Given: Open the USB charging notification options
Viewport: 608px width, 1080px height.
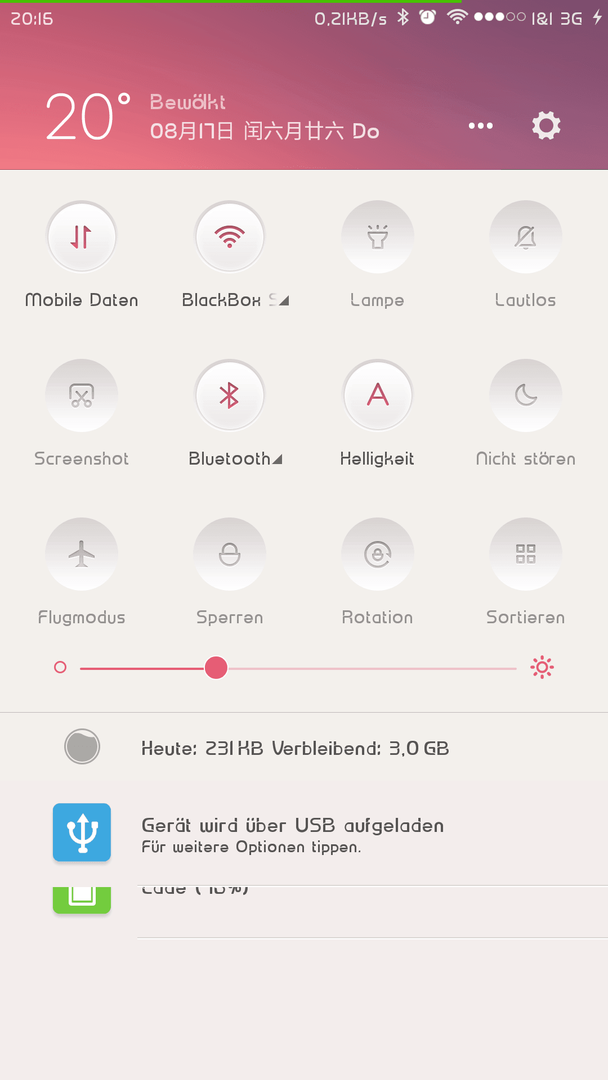Looking at the screenshot, I should click(304, 833).
